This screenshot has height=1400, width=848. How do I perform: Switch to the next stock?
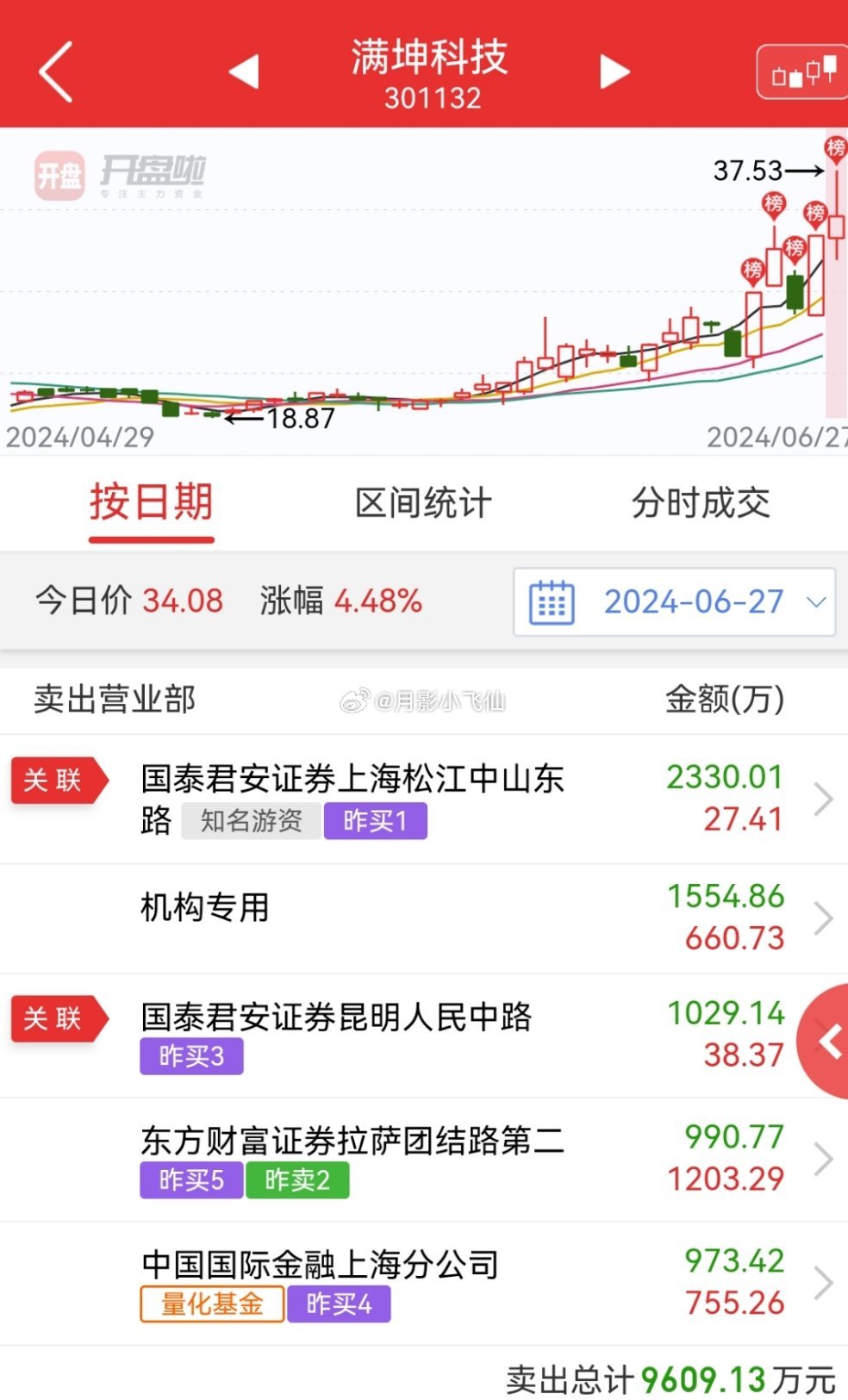tap(614, 72)
